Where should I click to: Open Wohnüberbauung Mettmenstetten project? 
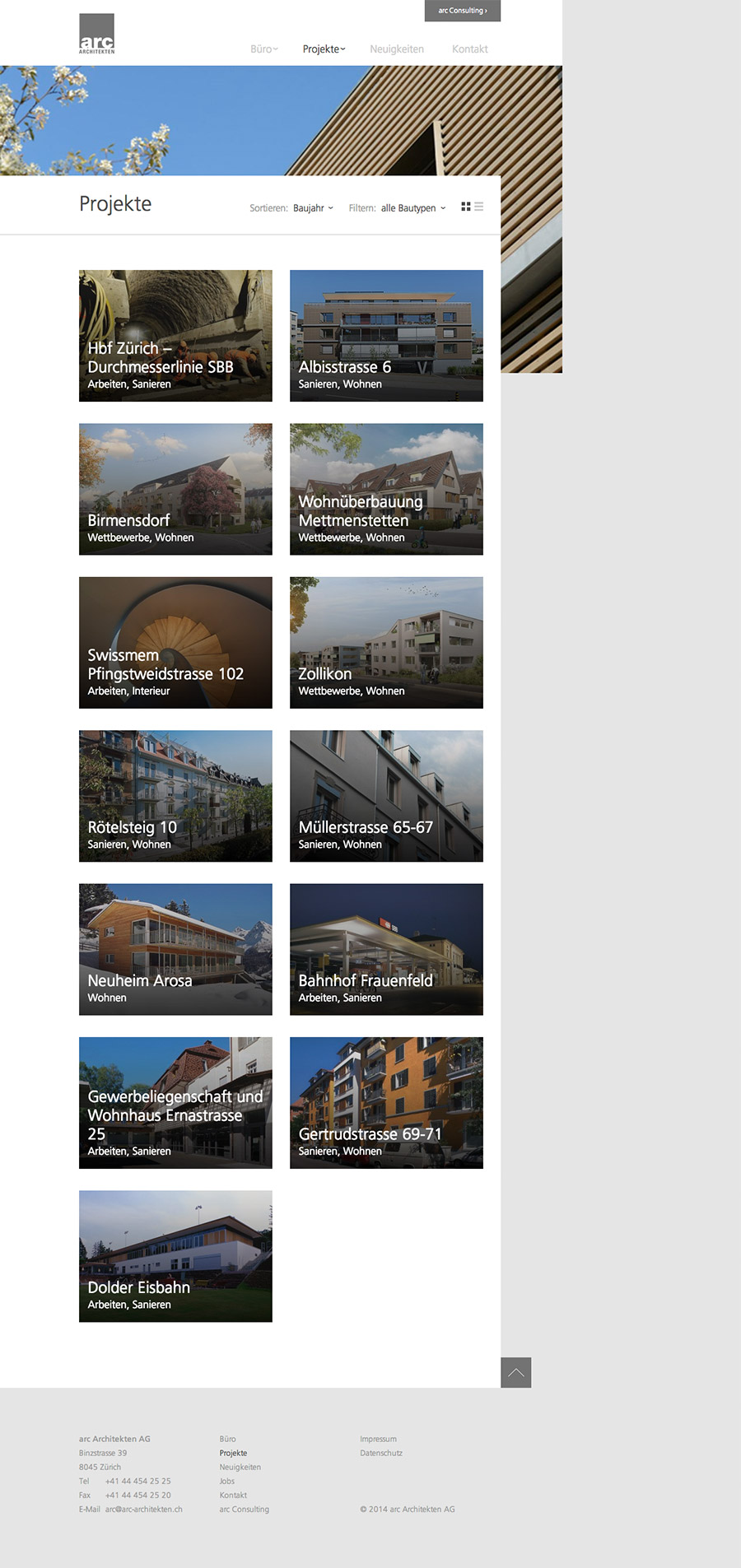[x=386, y=489]
